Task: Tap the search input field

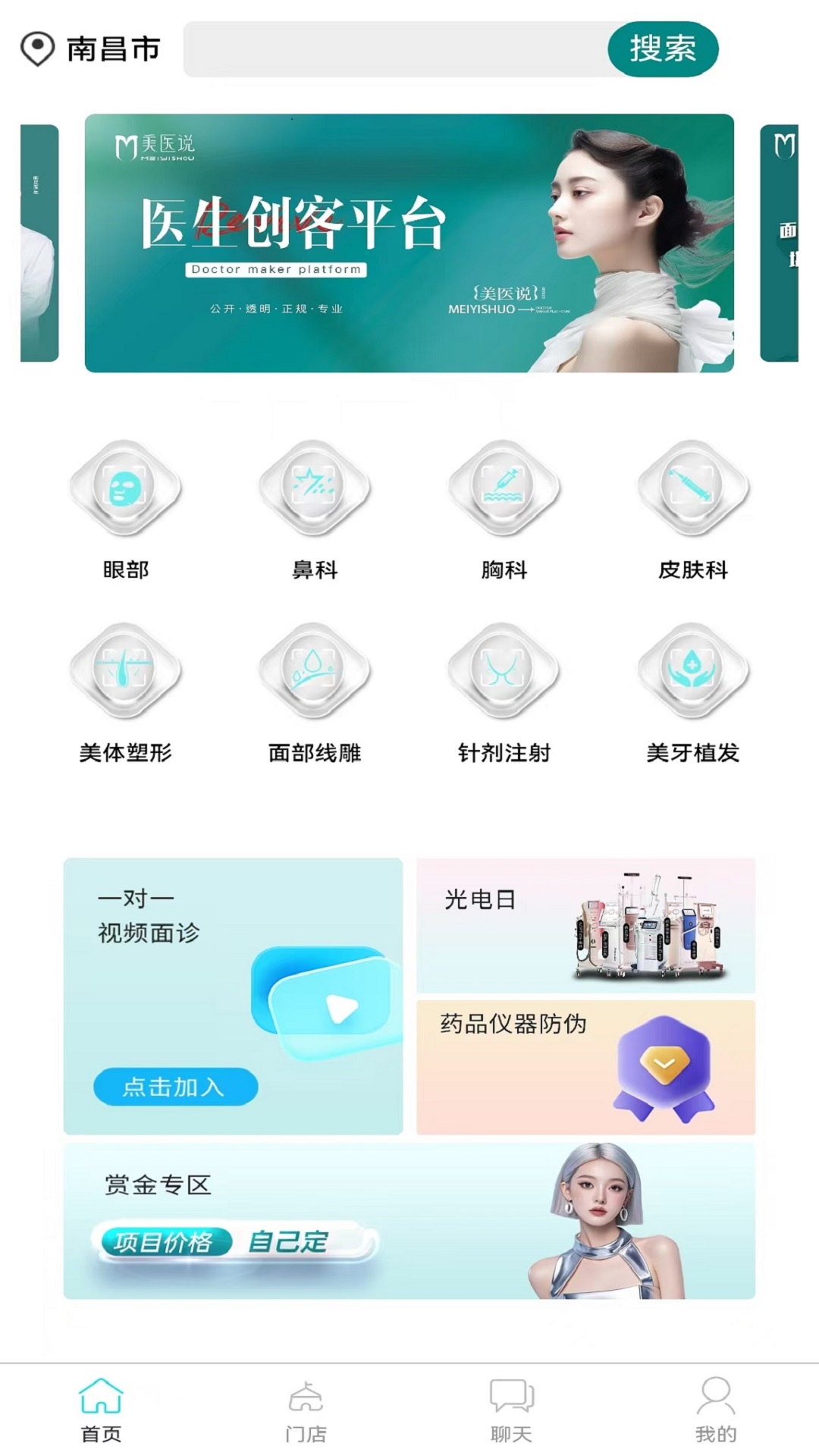Action: pos(395,49)
